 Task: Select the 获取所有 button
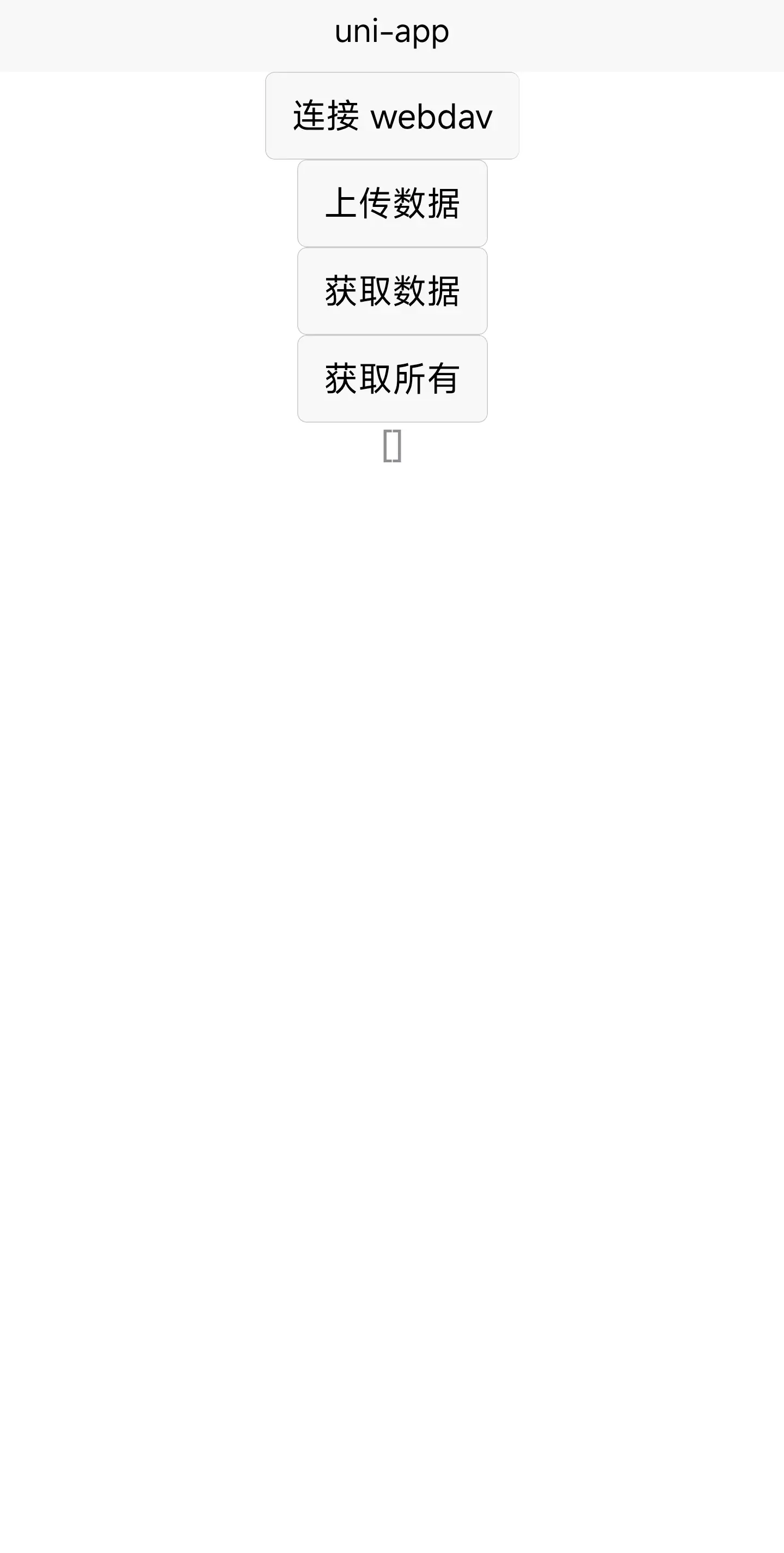click(393, 378)
